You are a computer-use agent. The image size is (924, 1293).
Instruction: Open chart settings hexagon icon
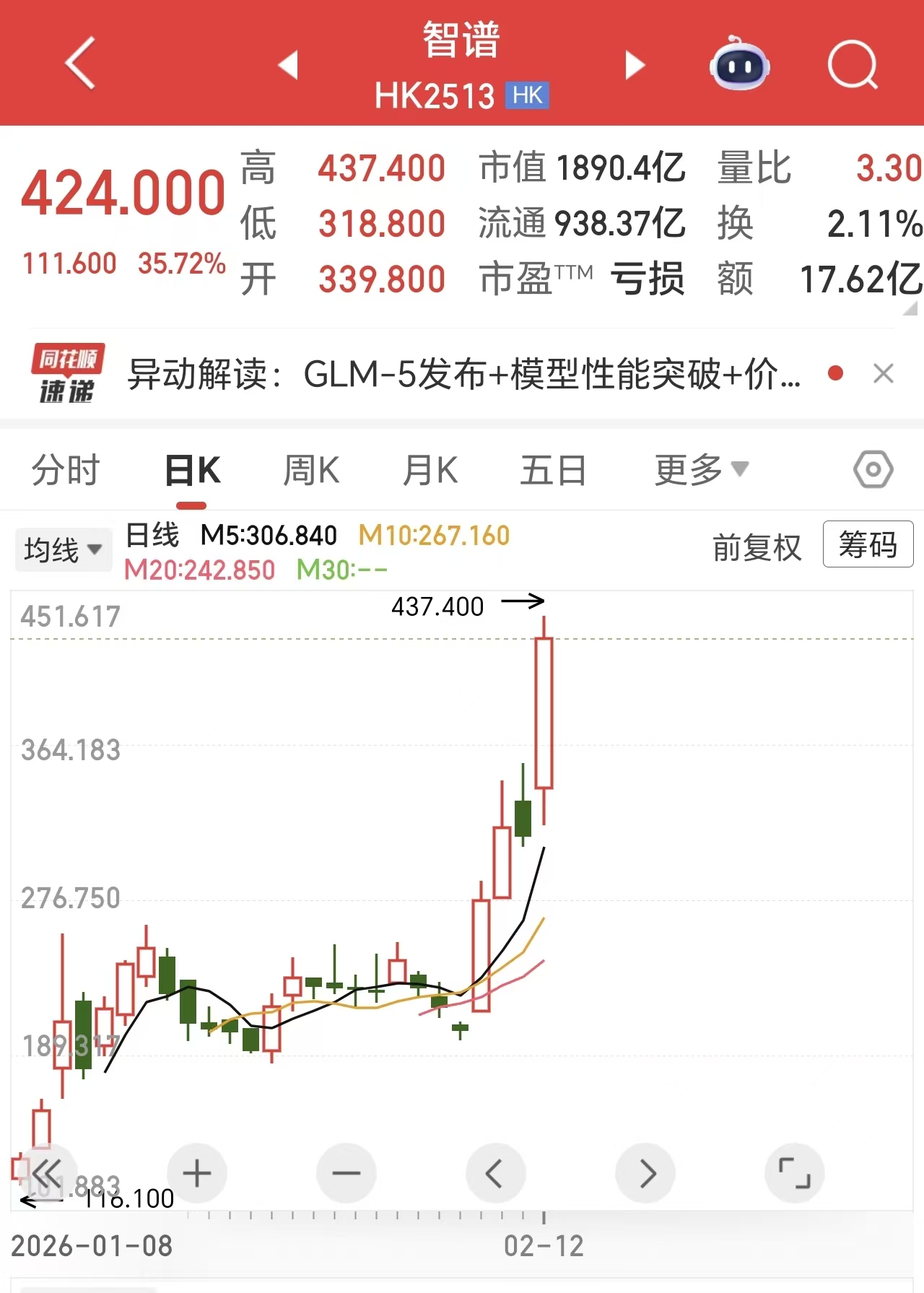(873, 470)
